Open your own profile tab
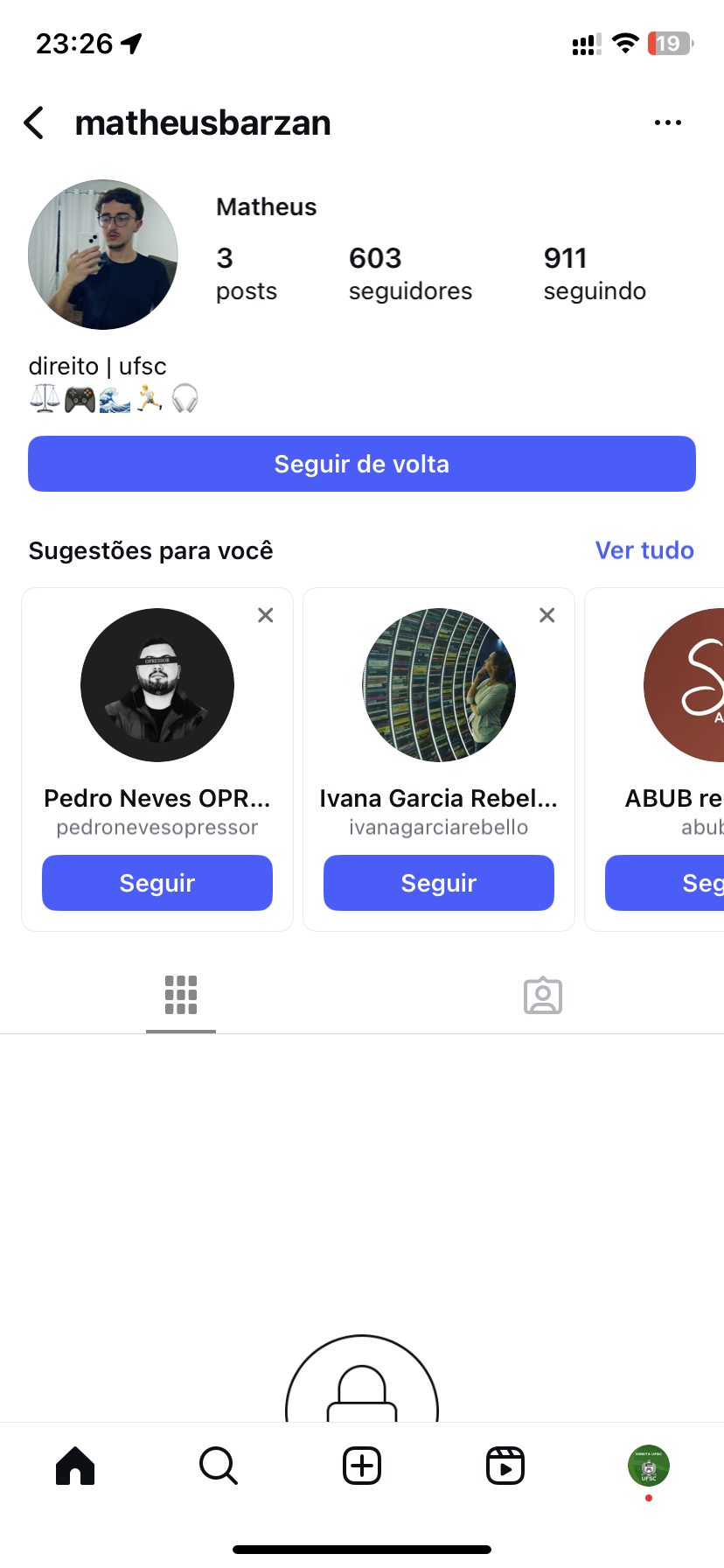 [649, 1466]
